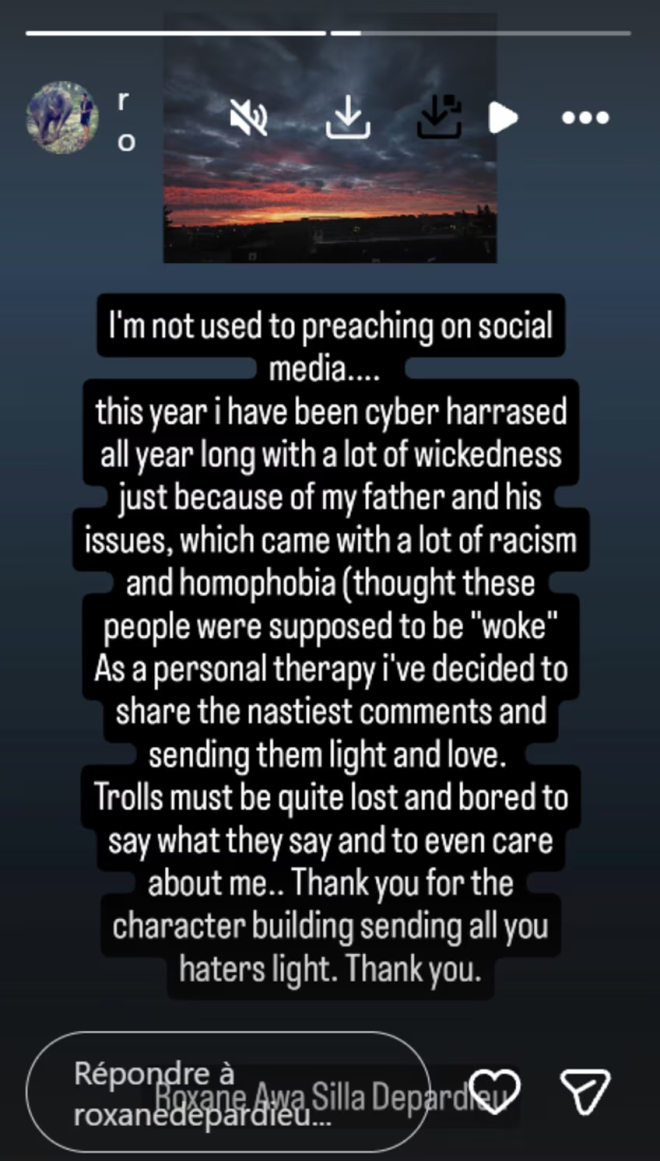Download all stories icon
Viewport: 660px width, 1161px height.
pyautogui.click(x=439, y=117)
